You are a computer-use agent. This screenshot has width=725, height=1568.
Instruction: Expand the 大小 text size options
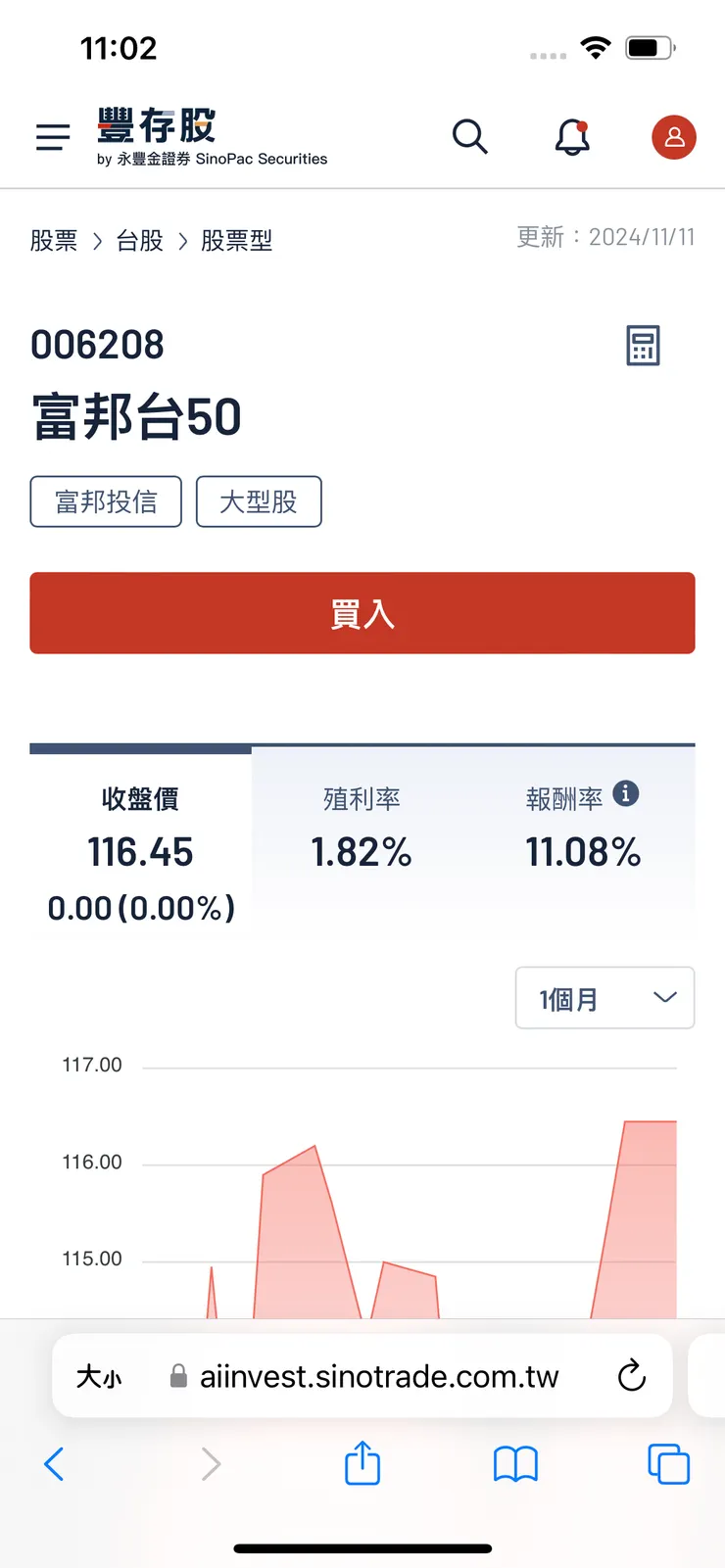point(98,1375)
